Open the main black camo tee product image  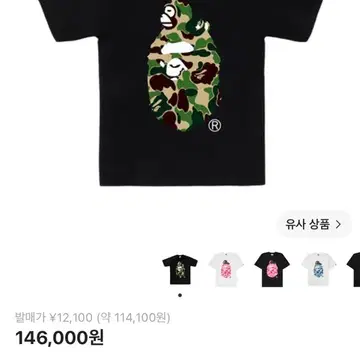[180, 92]
